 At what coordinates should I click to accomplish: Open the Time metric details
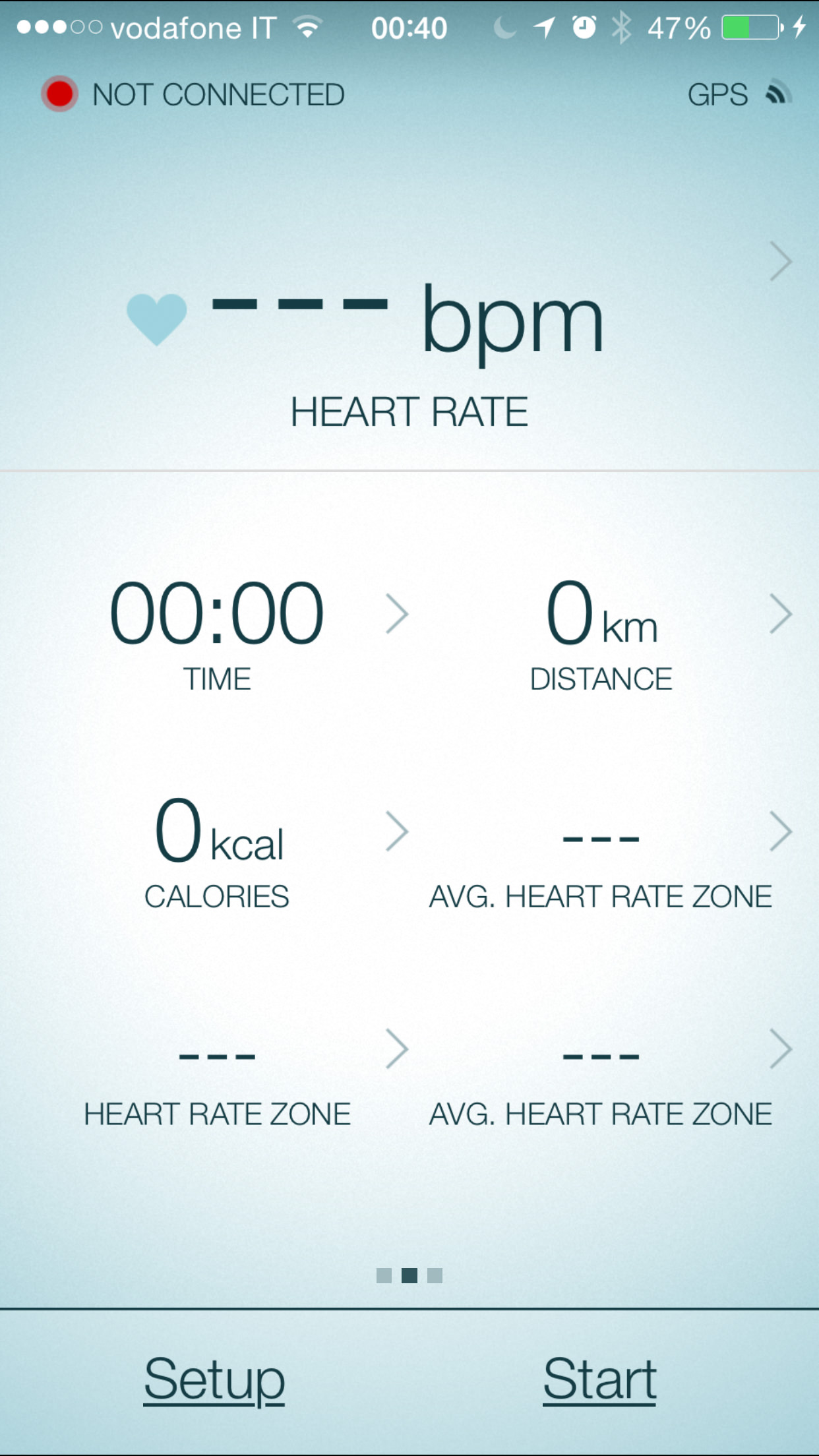[396, 614]
